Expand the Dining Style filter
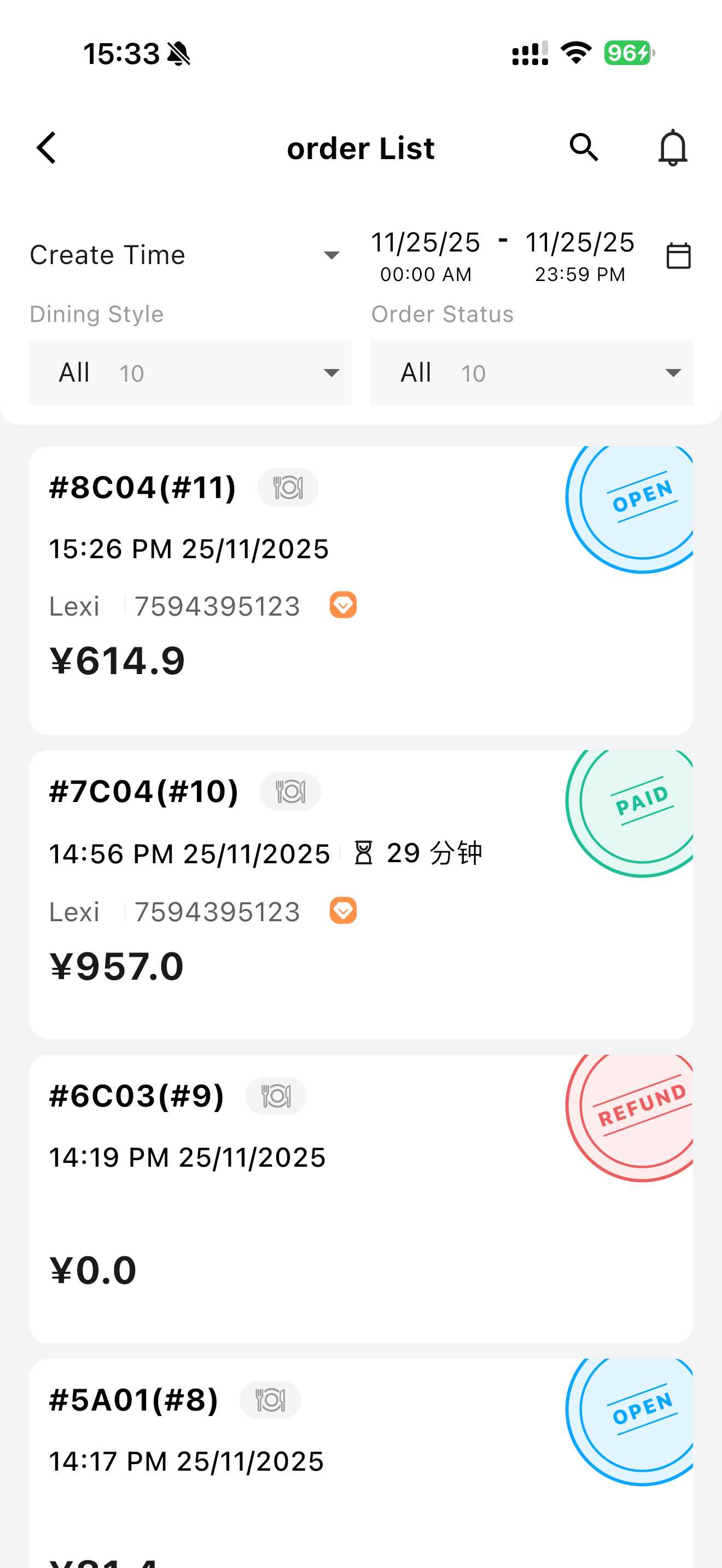722x1568 pixels. click(190, 372)
